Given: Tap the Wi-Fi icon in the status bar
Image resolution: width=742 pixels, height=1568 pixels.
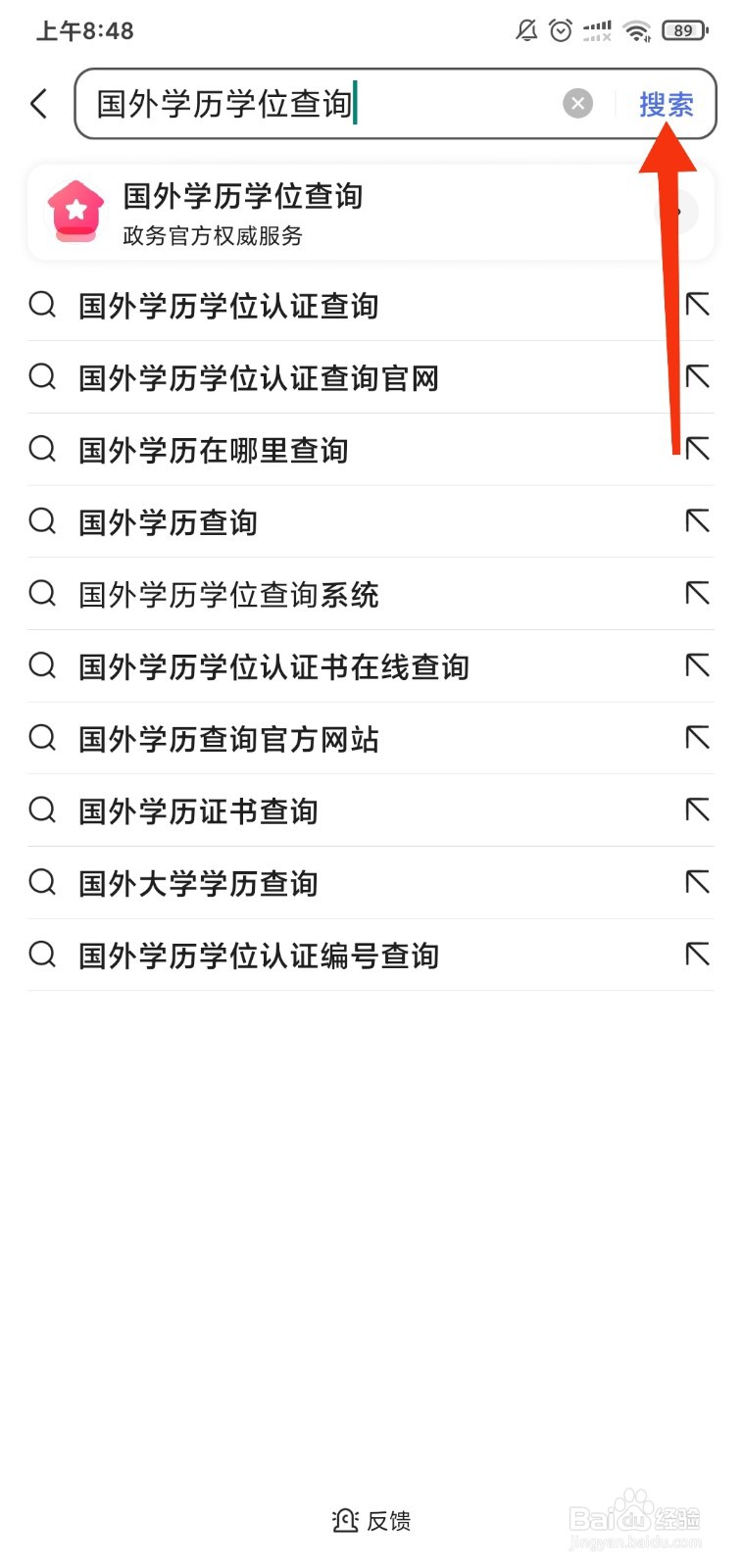Looking at the screenshot, I should [638, 30].
